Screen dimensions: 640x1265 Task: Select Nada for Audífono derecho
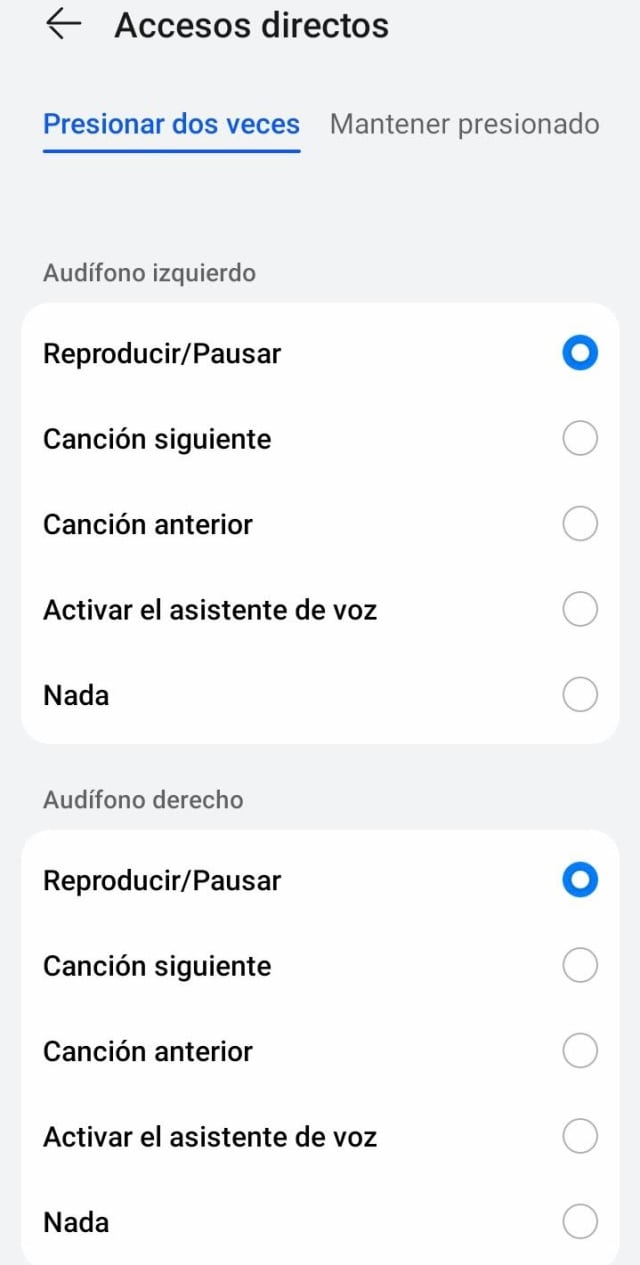click(x=580, y=1222)
